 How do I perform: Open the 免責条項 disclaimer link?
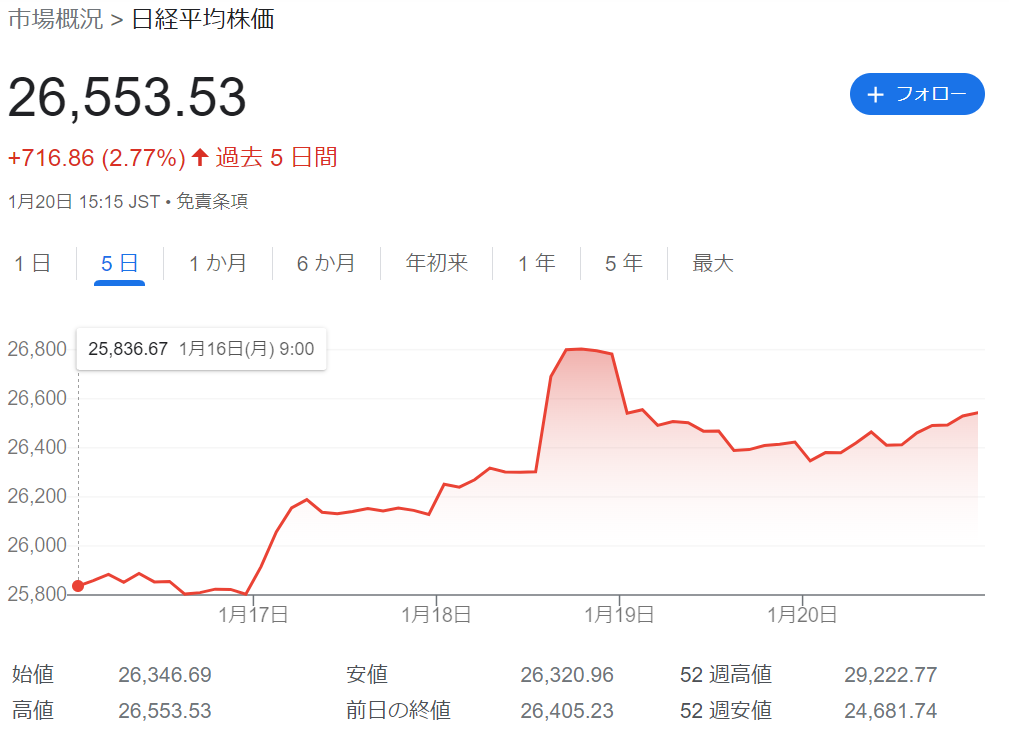pos(212,201)
